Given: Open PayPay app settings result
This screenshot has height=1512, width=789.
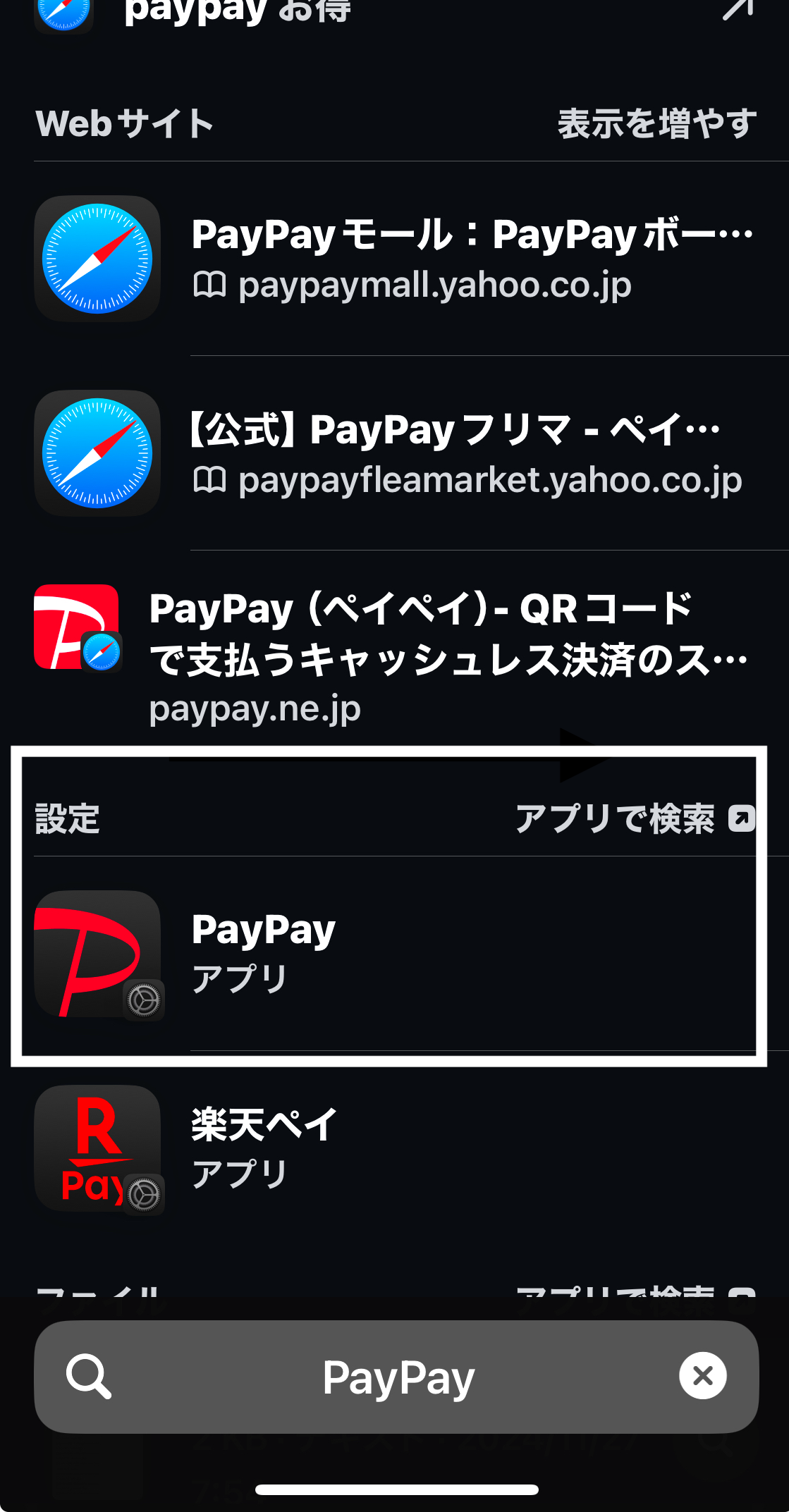Looking at the screenshot, I should click(x=395, y=953).
